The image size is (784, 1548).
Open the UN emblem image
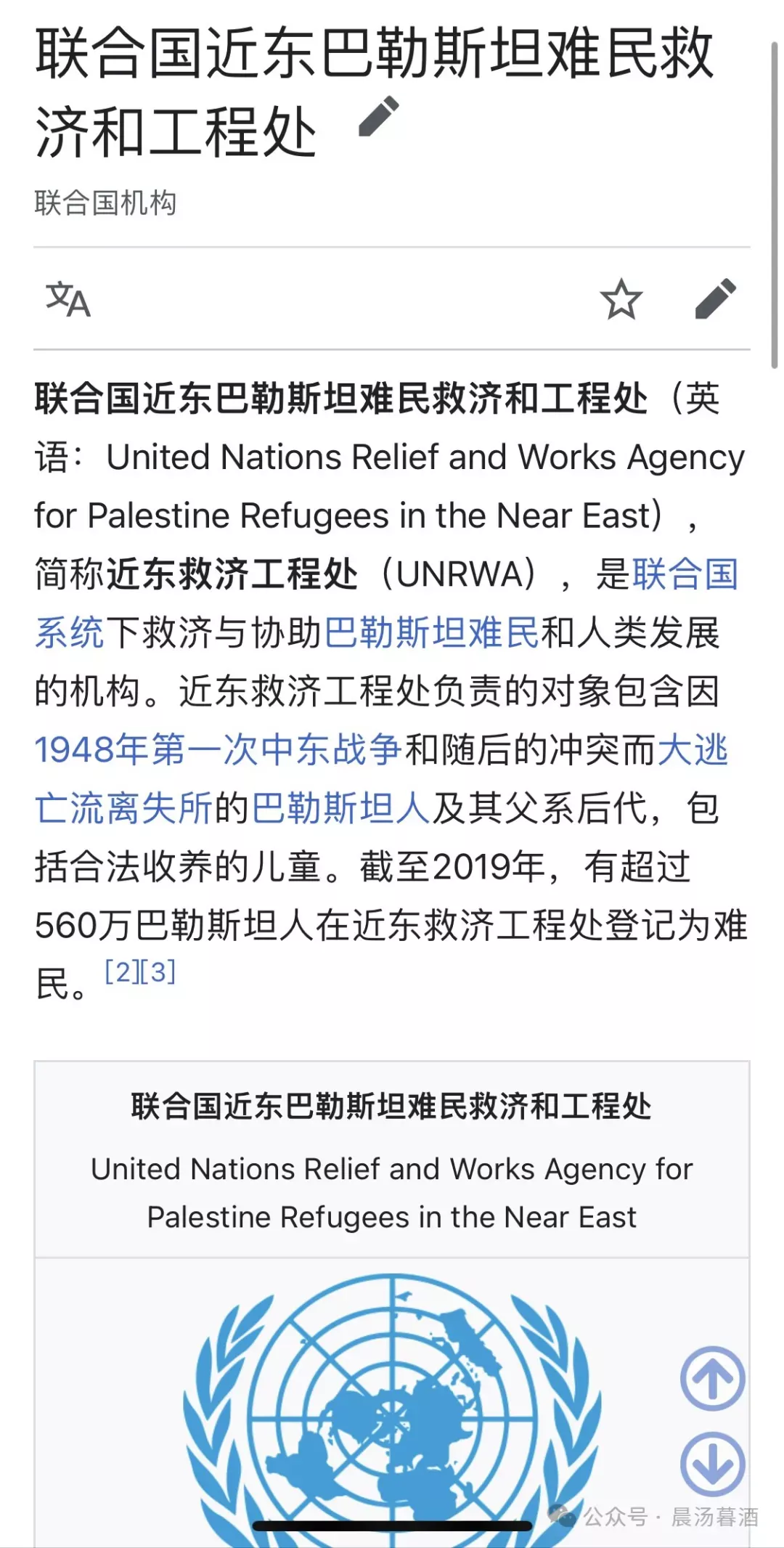392,1409
